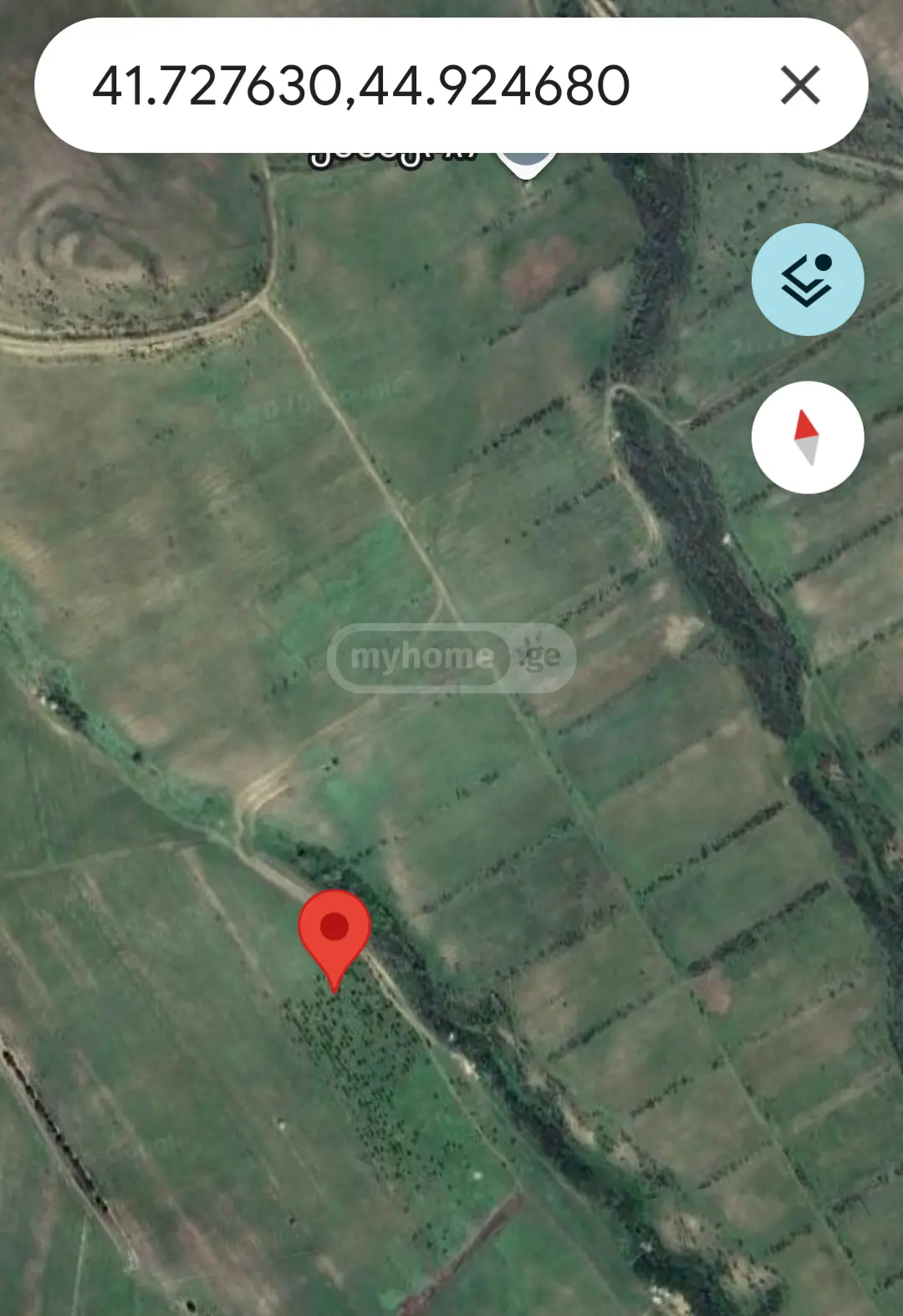Screen dimensions: 903x1316
Task: Tap the compass to reset map orientation
Action: point(808,437)
